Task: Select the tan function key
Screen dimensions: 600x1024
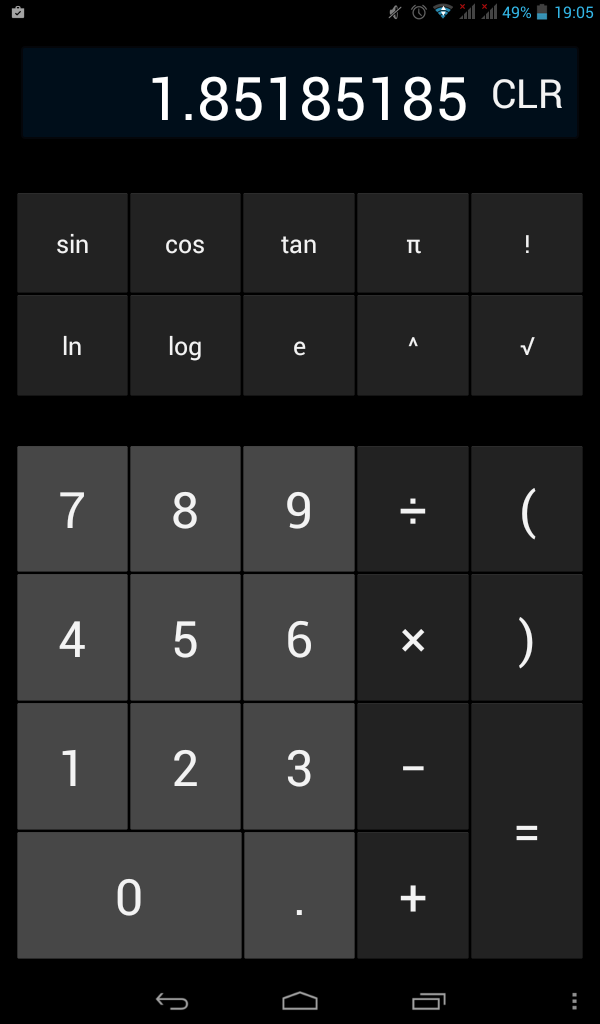Action: 299,243
